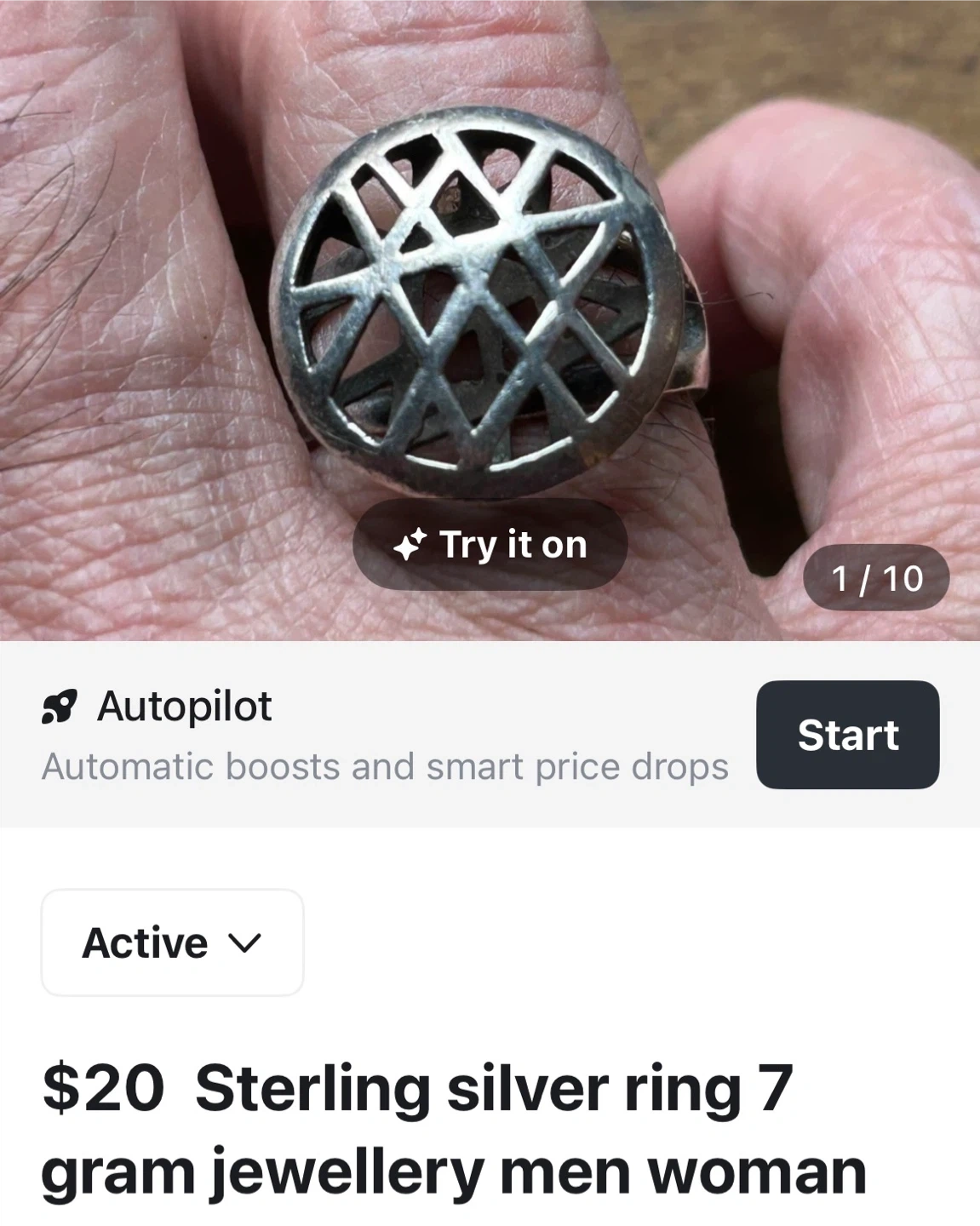Image resolution: width=980 pixels, height=1226 pixels.
Task: Start Autopilot for this listing
Action: 847,735
